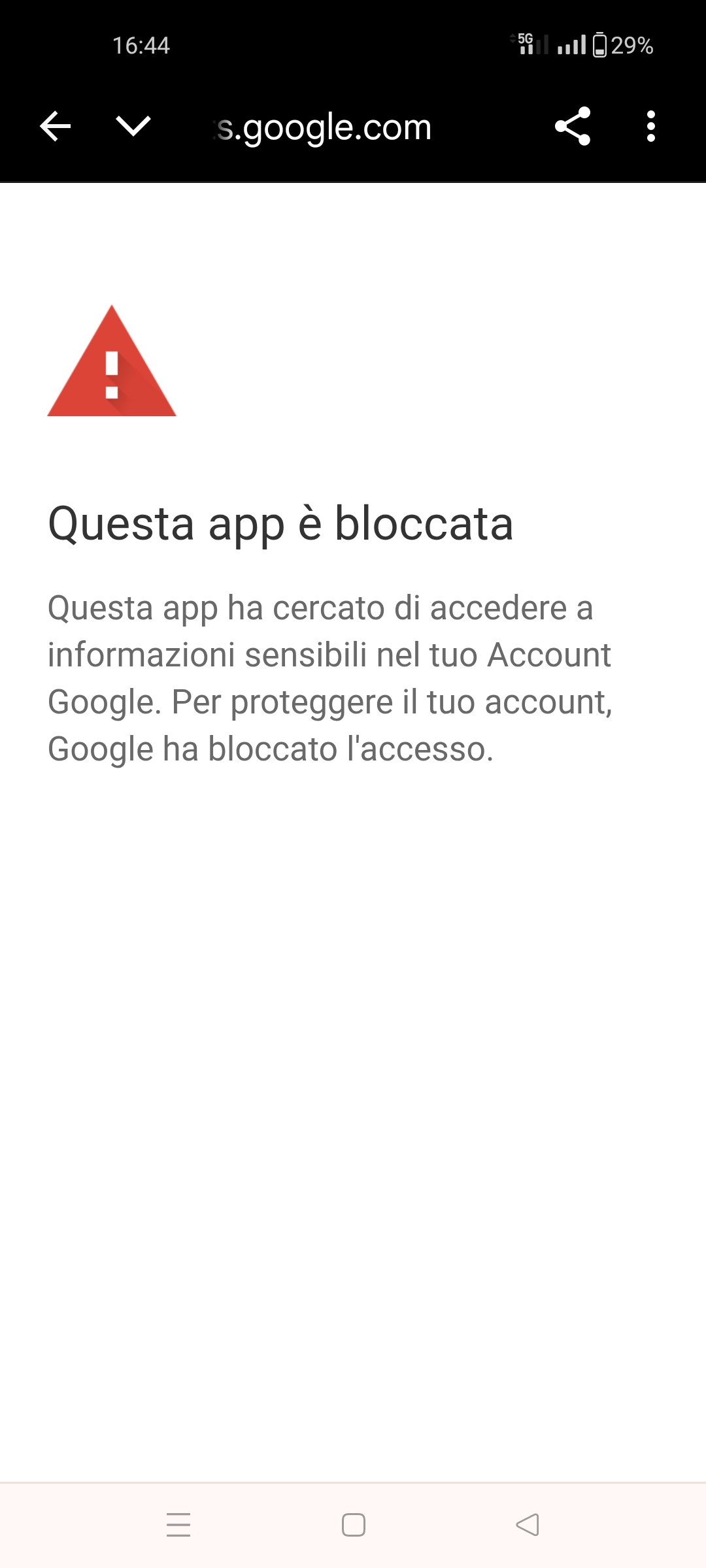Open recent apps from the navigation bar

178,1525
